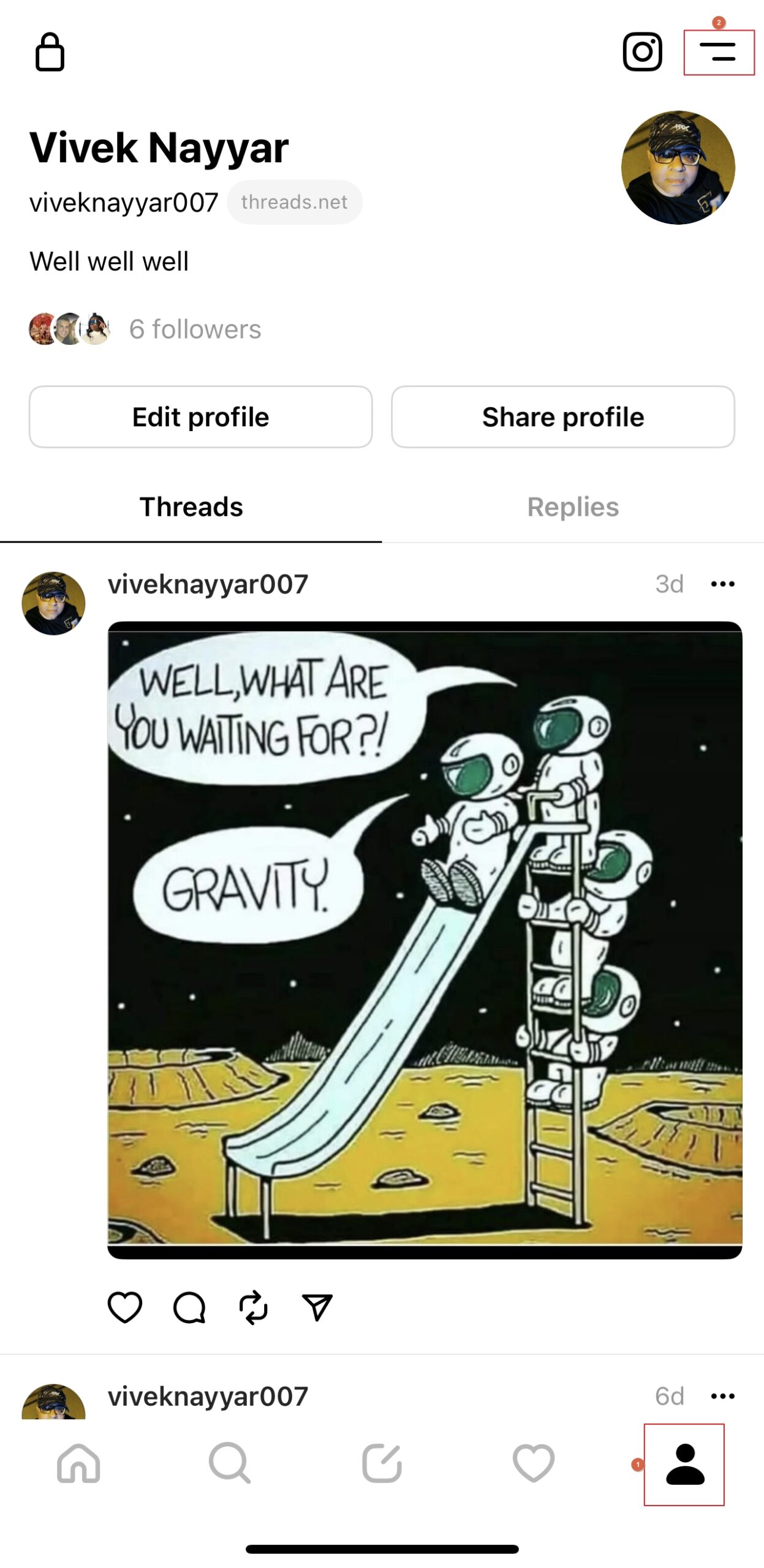Like the gravity cartoon post

click(x=125, y=1306)
